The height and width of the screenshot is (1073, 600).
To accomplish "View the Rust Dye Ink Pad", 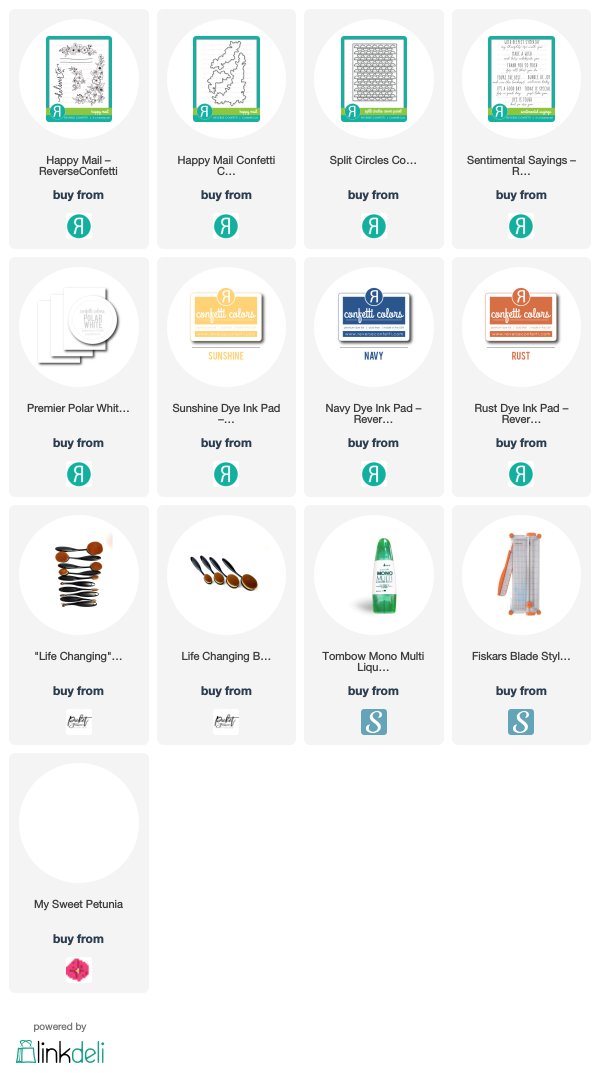I will pyautogui.click(x=521, y=377).
